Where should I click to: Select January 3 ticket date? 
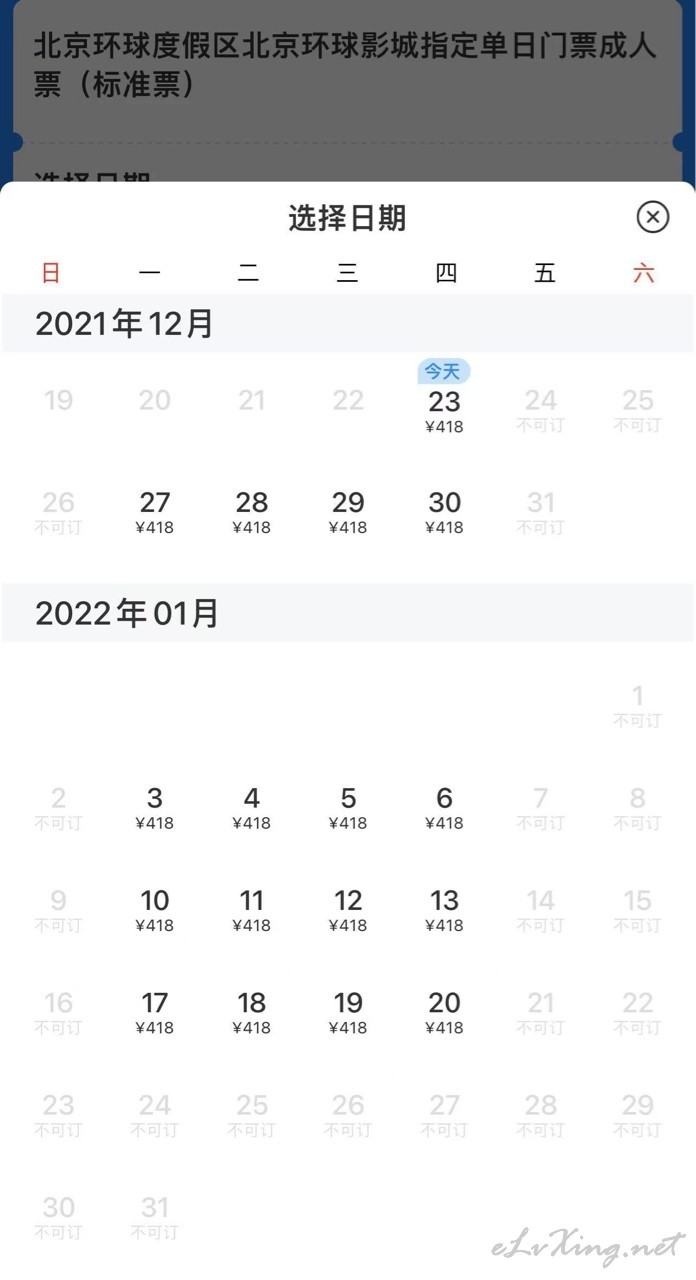154,808
